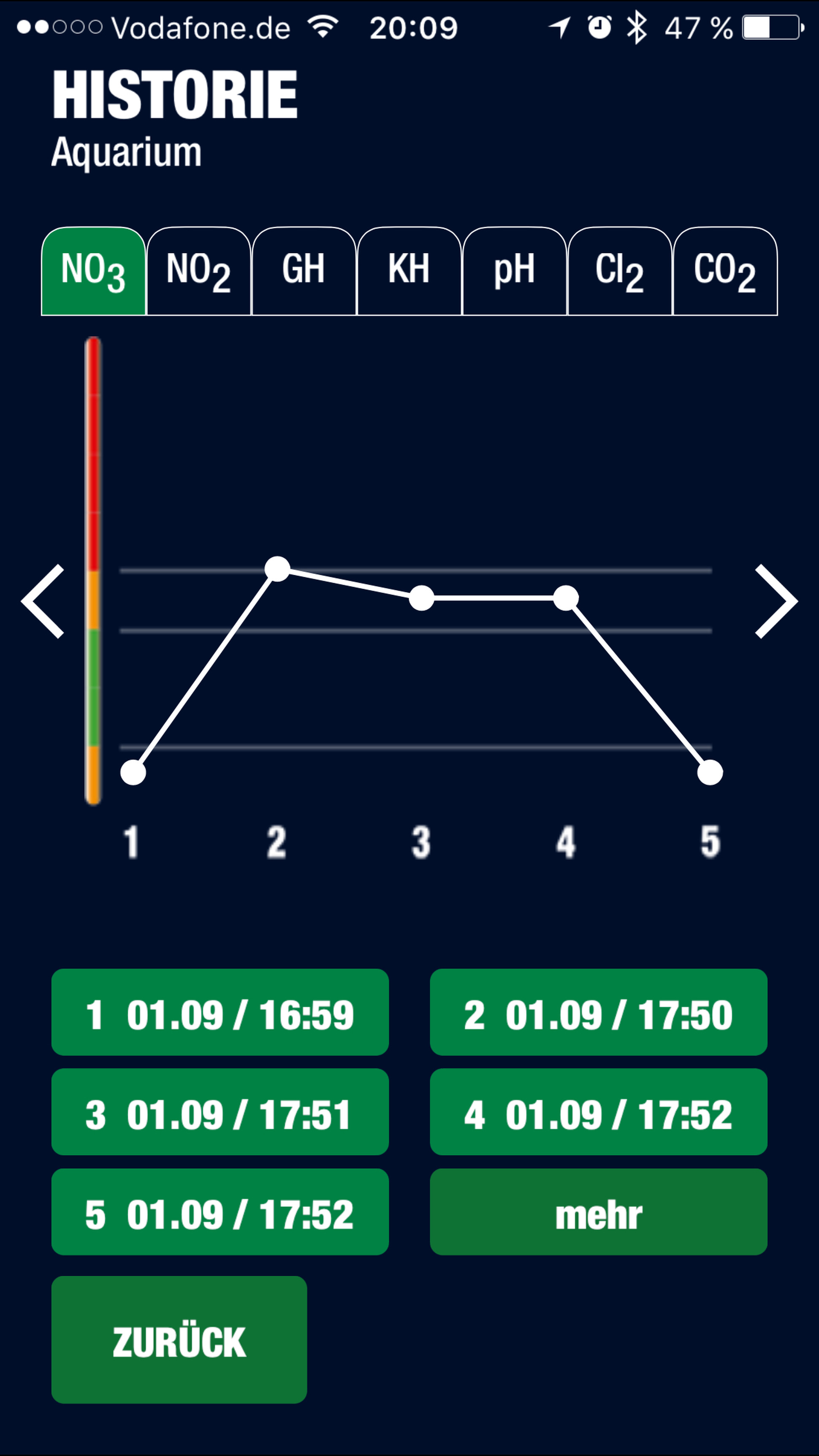Select the NO3 tab
819x1456 pixels.
pyautogui.click(x=93, y=271)
